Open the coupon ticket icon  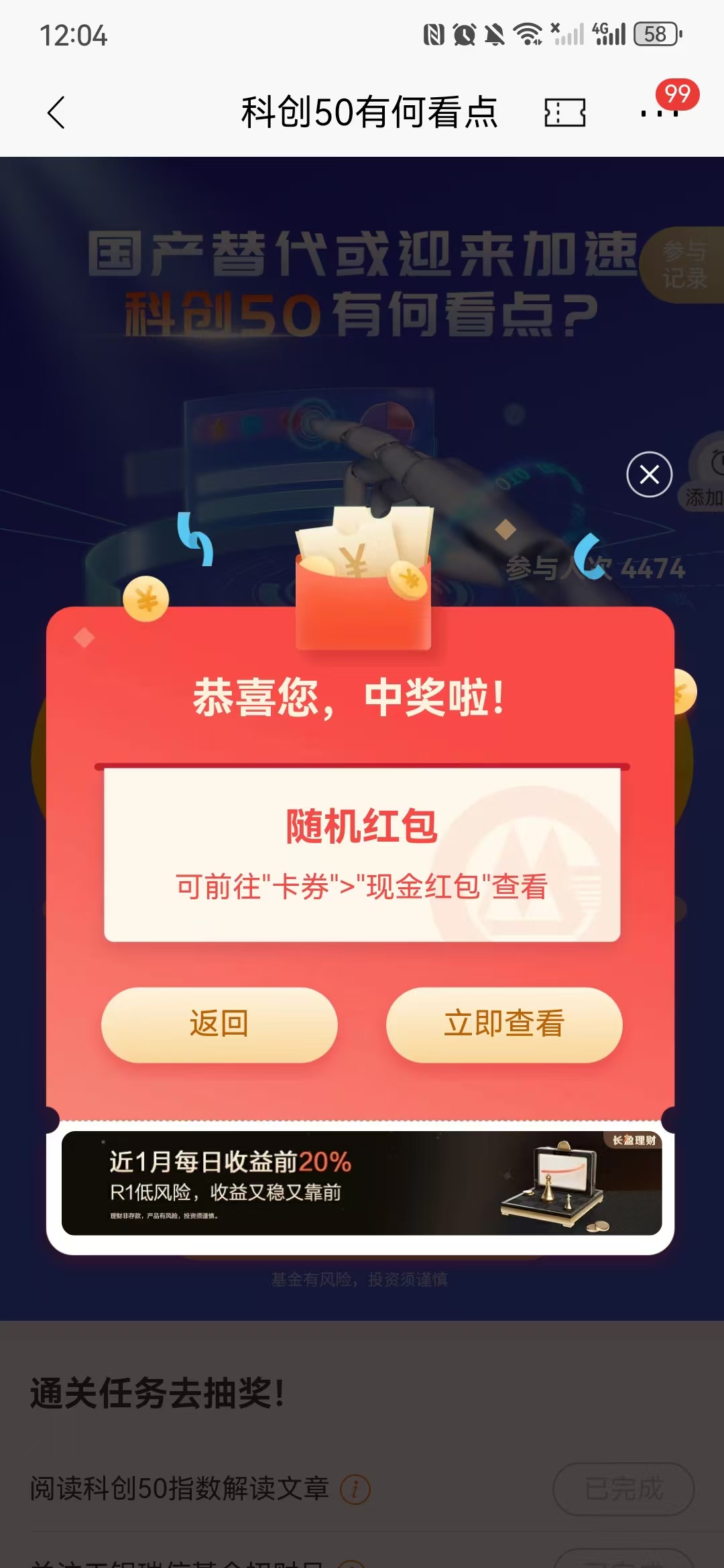point(564,112)
